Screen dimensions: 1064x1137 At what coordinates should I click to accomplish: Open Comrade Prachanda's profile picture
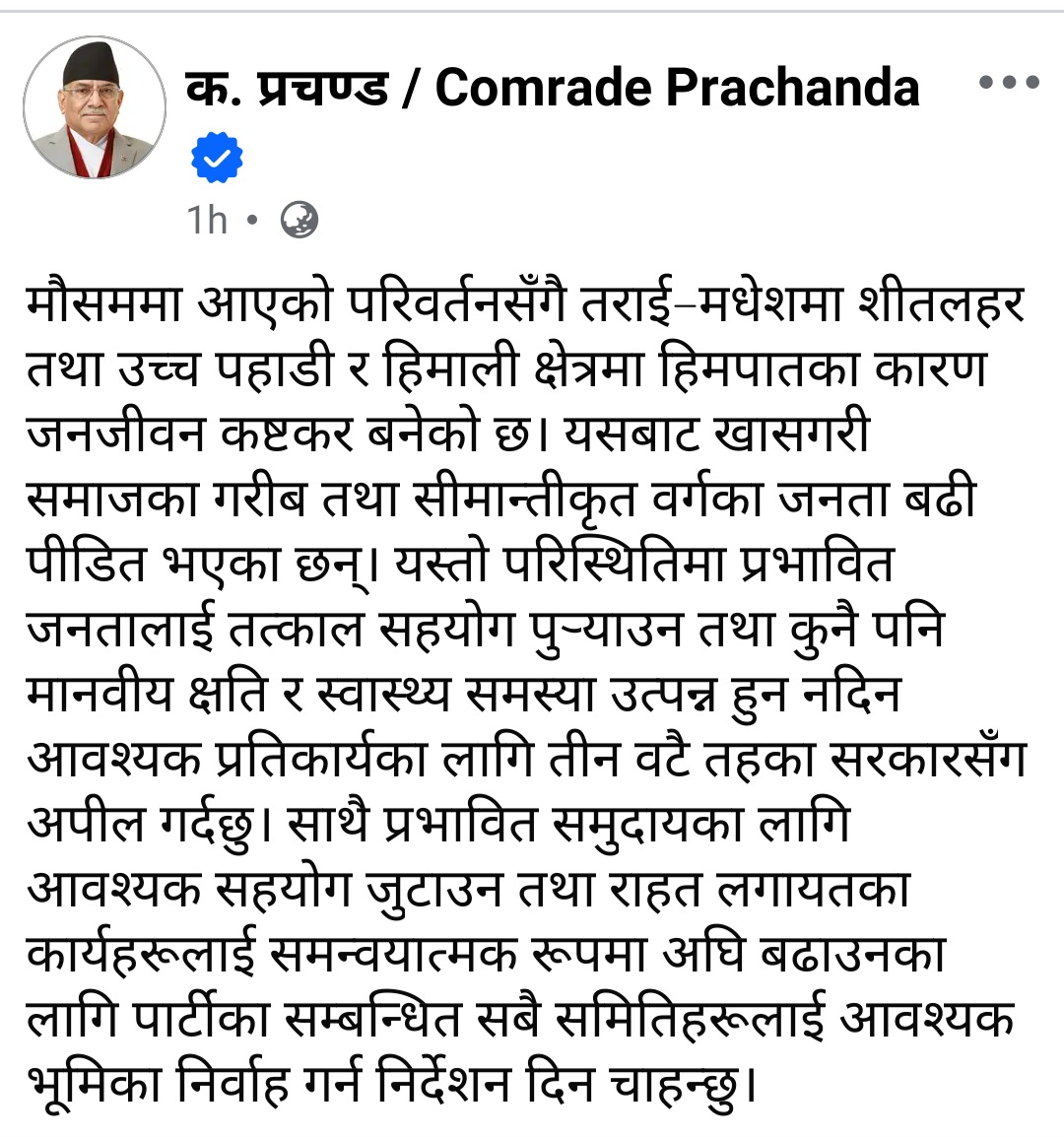[95, 108]
